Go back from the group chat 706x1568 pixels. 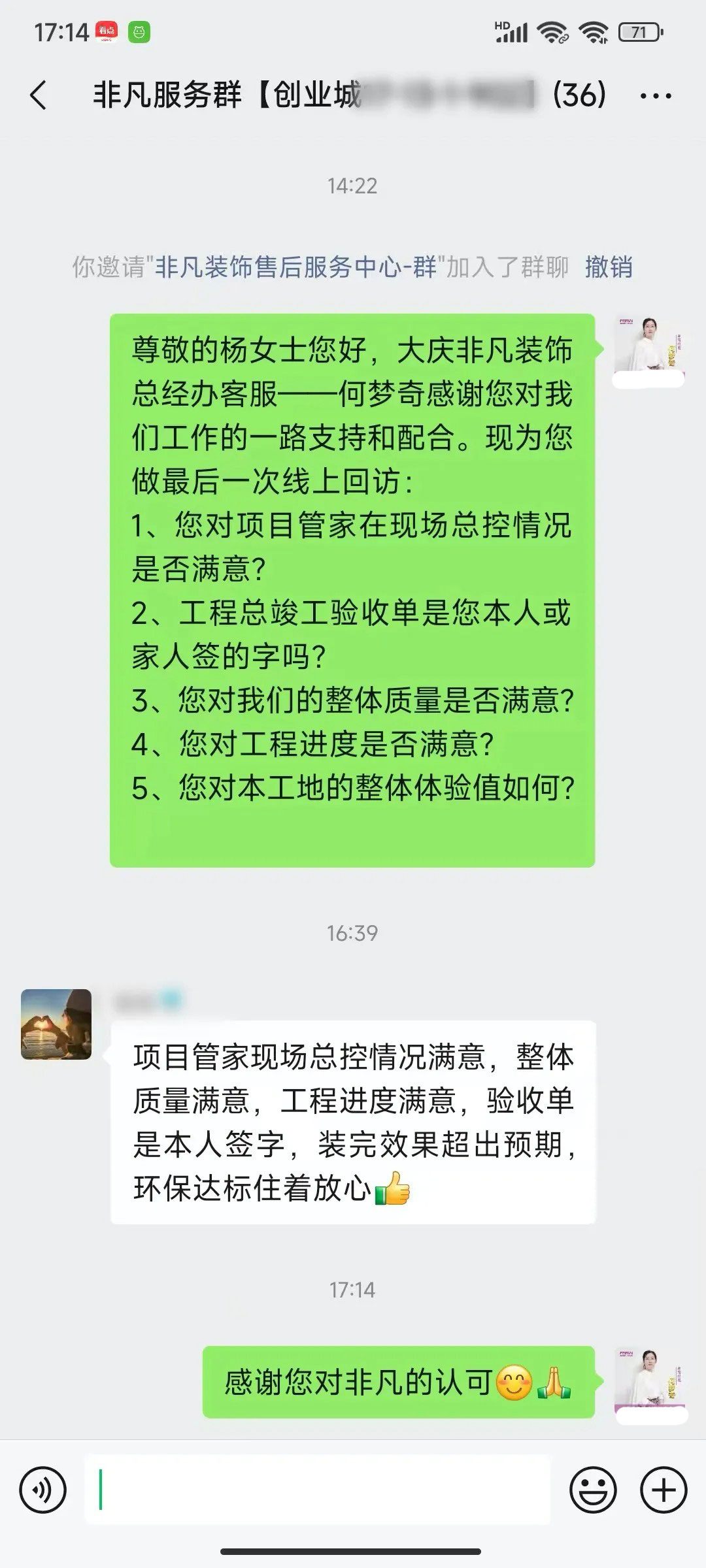pos(39,95)
